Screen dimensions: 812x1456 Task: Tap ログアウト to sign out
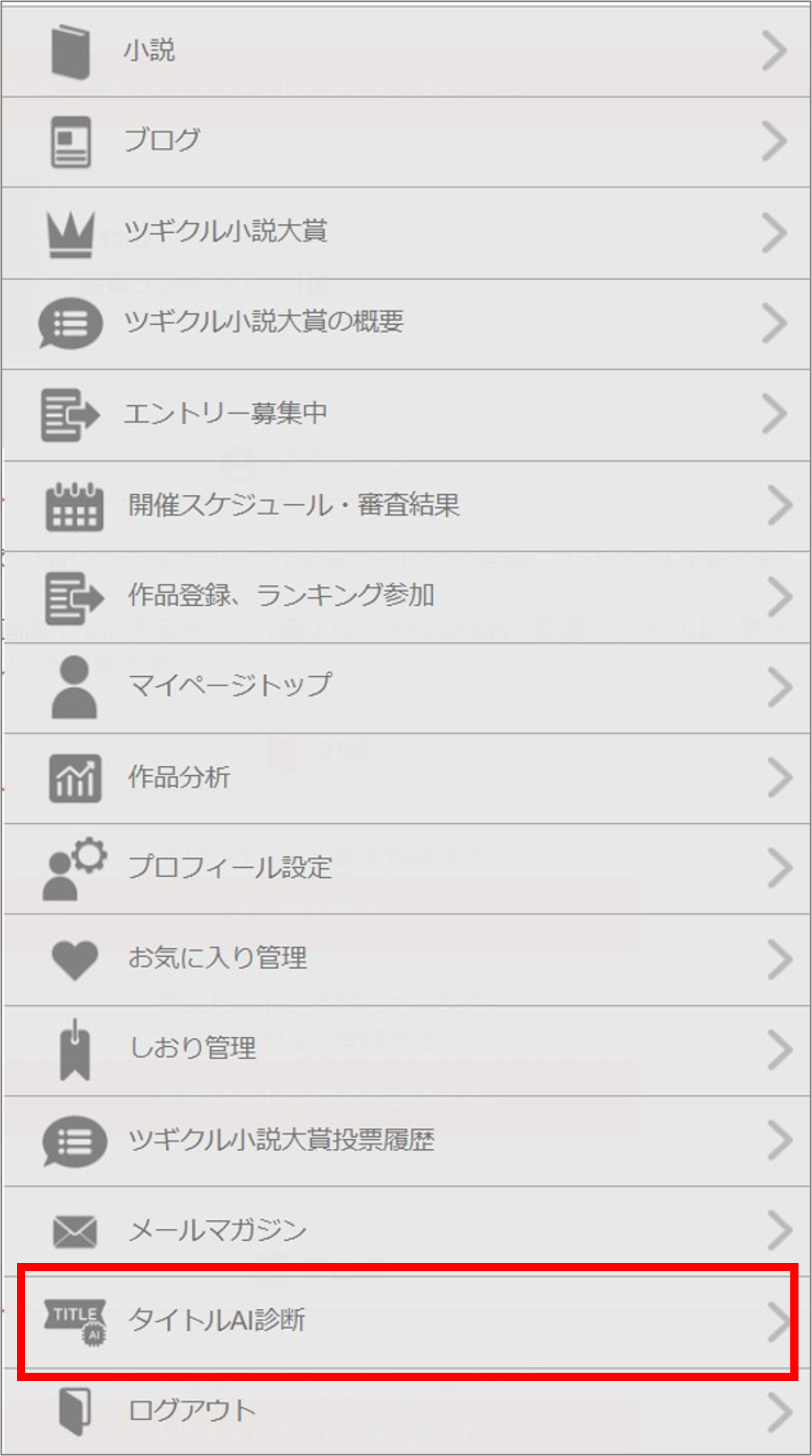pyautogui.click(x=406, y=1411)
